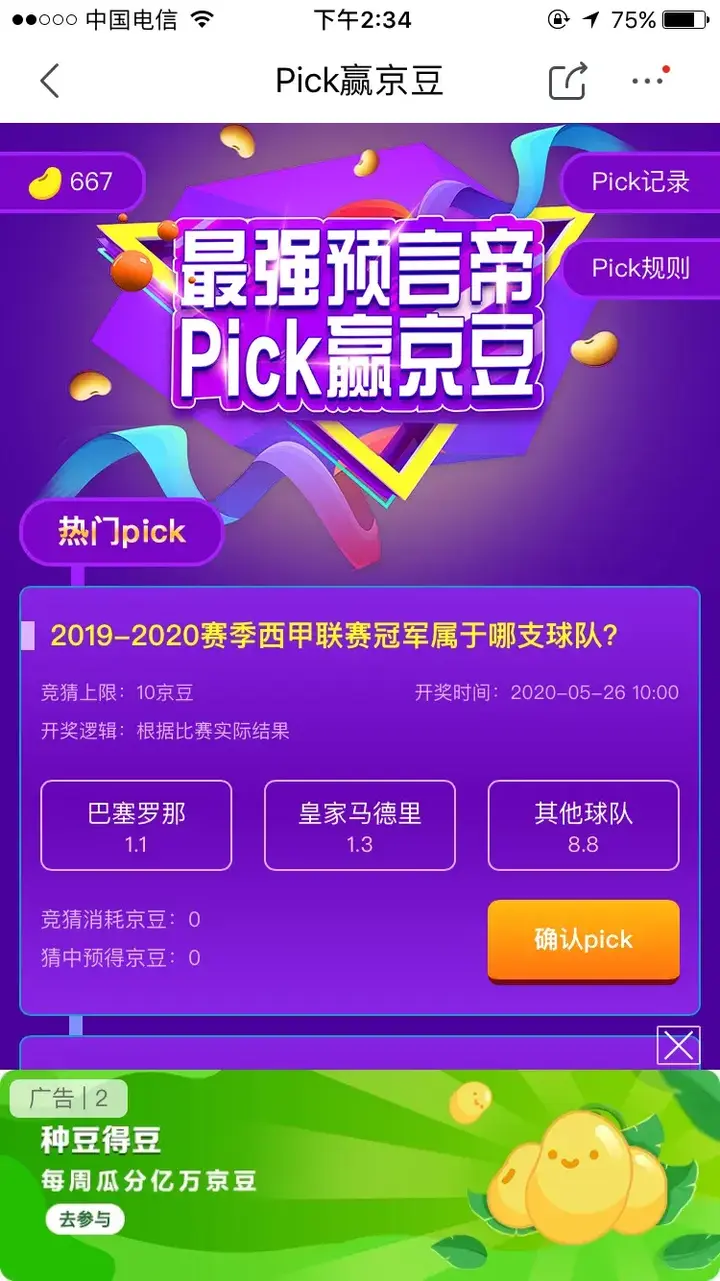Screen dimensions: 720x1281
Task: Select 巴塞罗那 with odds 1.1
Action: click(x=136, y=825)
